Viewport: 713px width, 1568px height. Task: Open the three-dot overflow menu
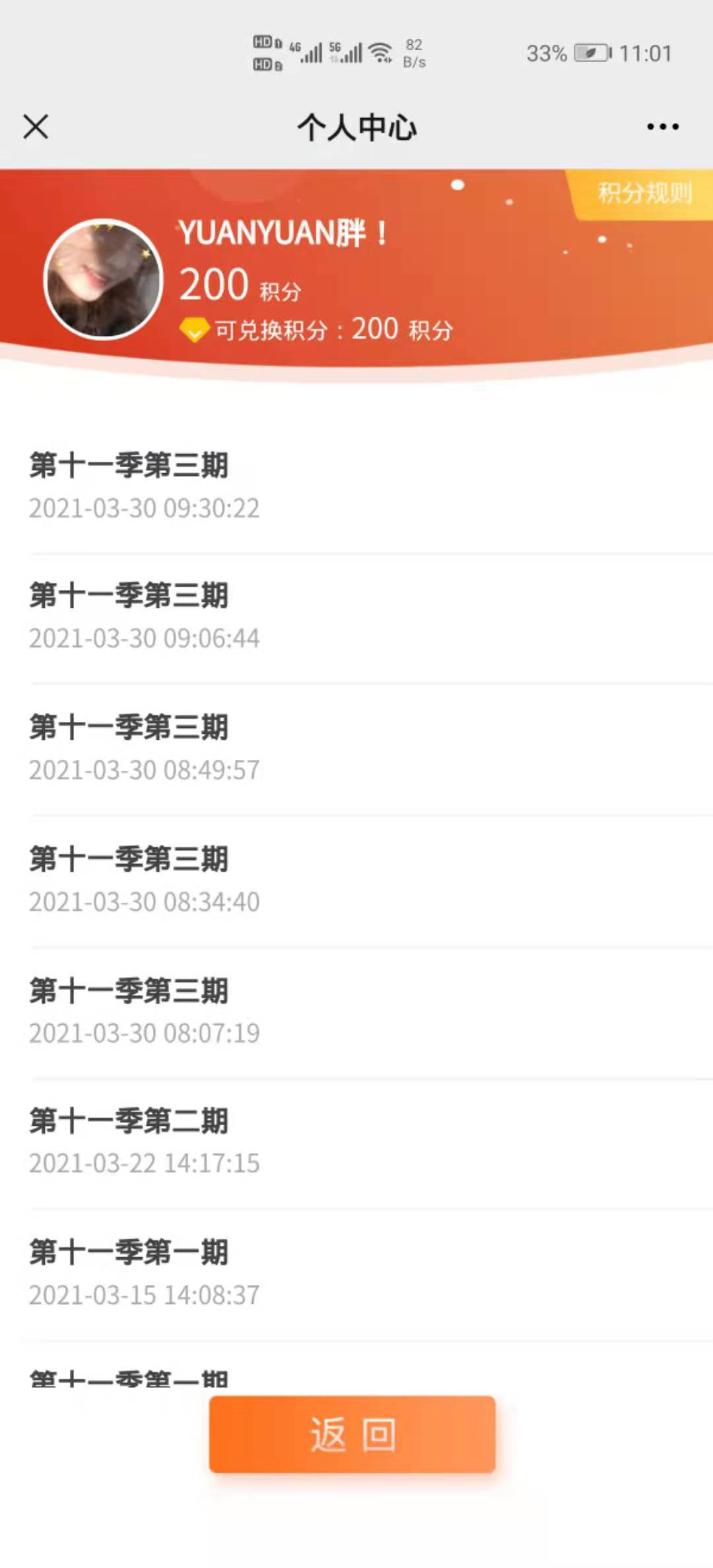click(x=663, y=127)
